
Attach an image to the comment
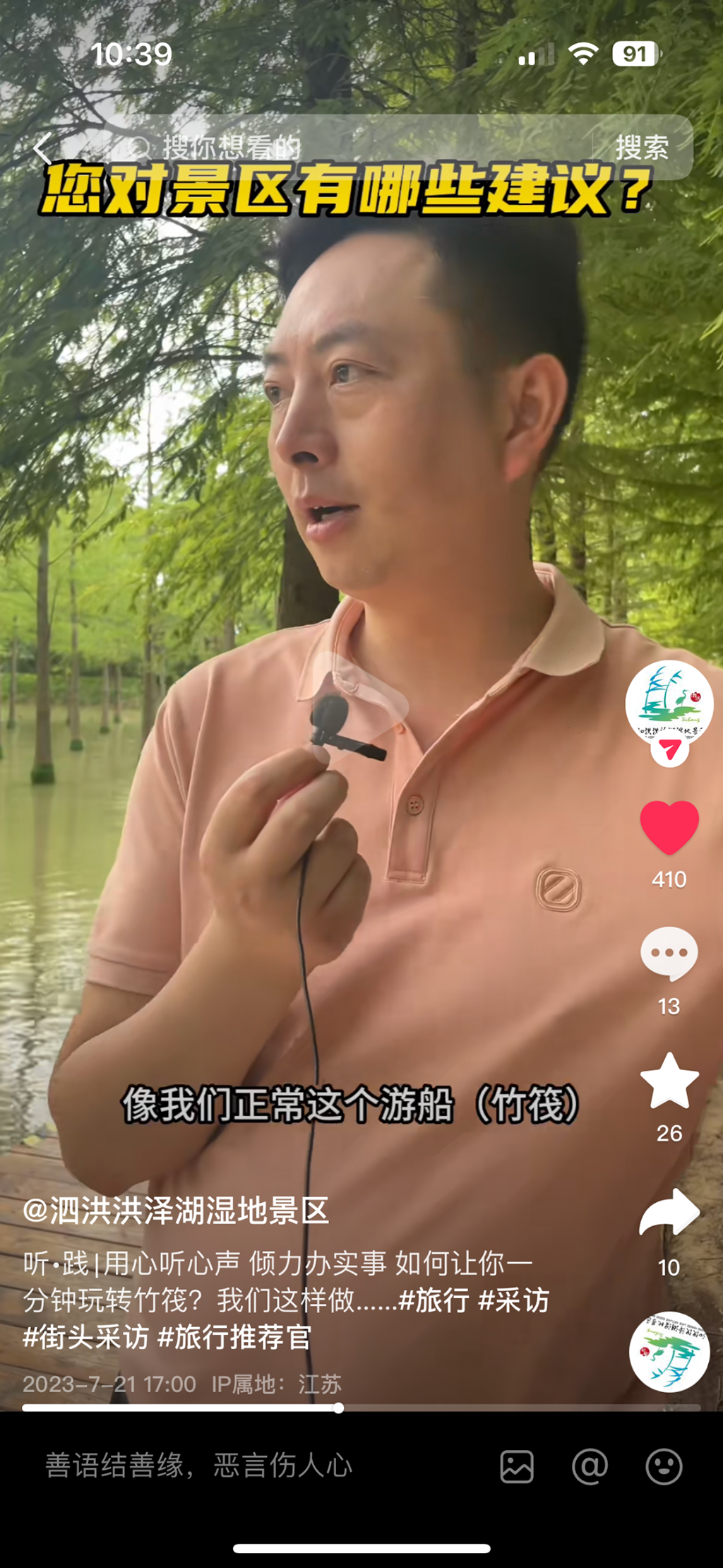(517, 1467)
